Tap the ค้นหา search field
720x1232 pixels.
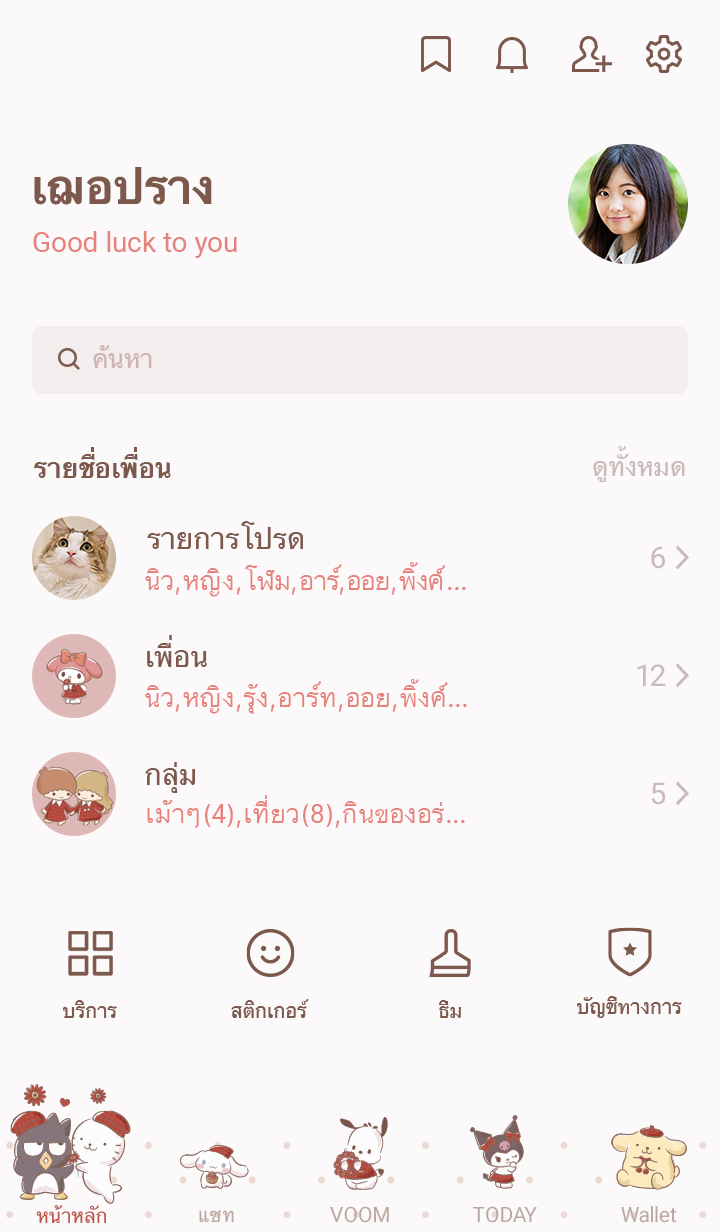tap(360, 360)
